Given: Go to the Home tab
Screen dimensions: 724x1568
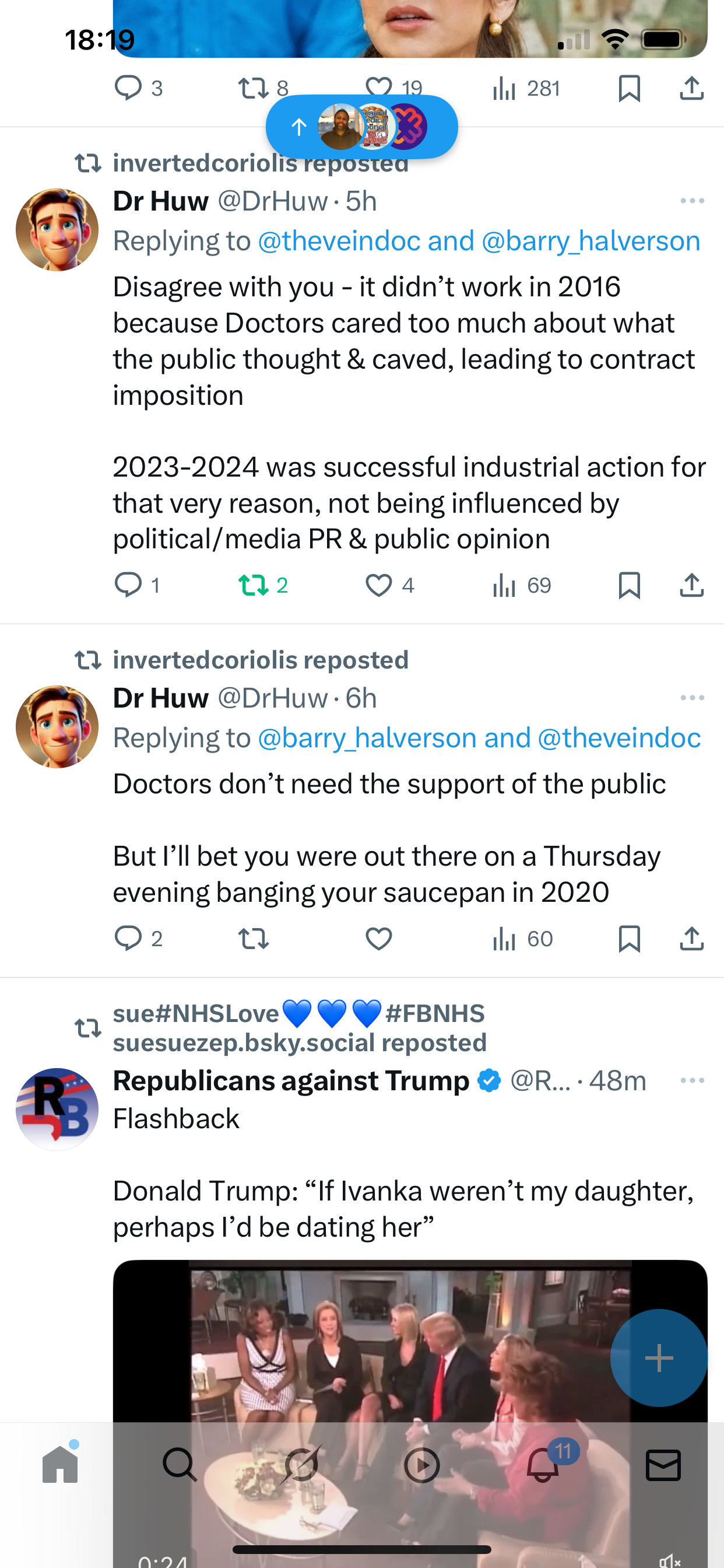Looking at the screenshot, I should pos(60,1465).
